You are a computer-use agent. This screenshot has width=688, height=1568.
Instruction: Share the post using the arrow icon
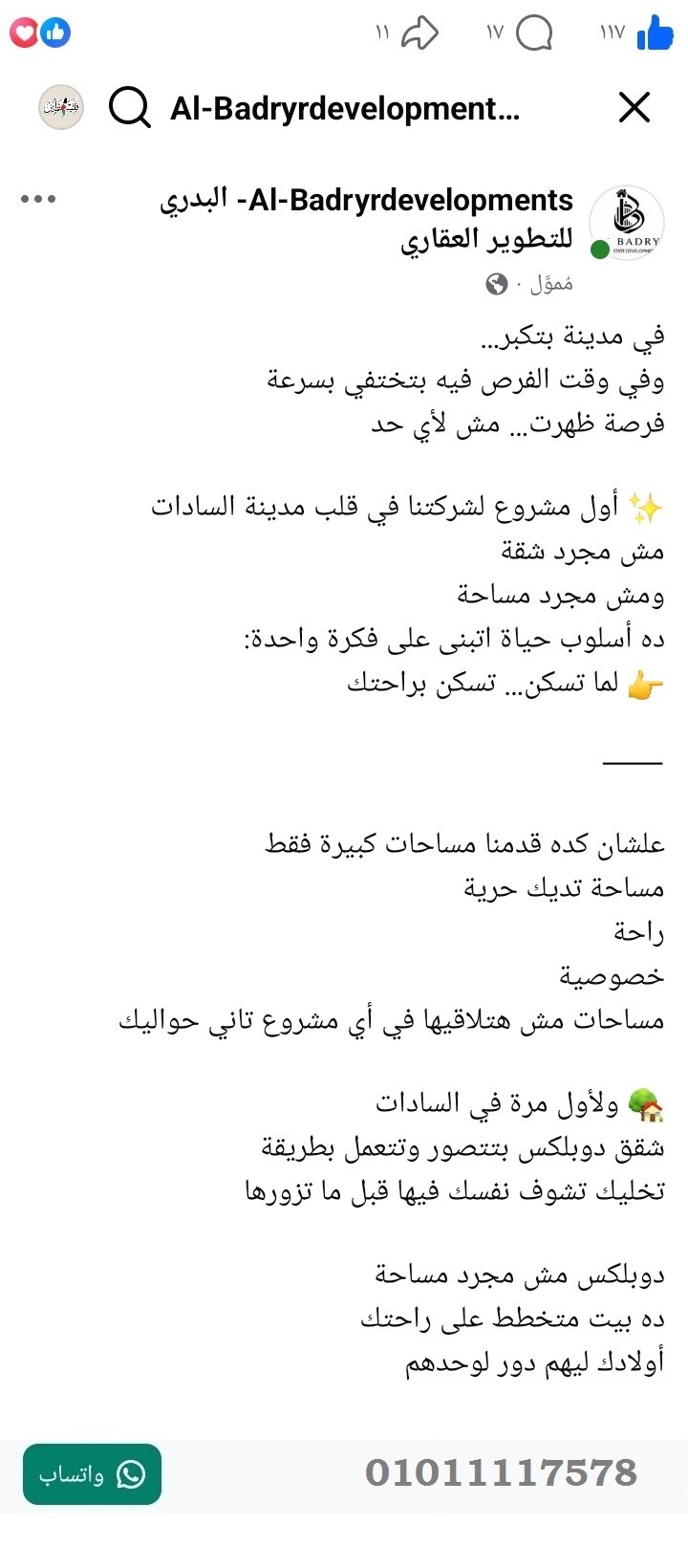pos(420,32)
